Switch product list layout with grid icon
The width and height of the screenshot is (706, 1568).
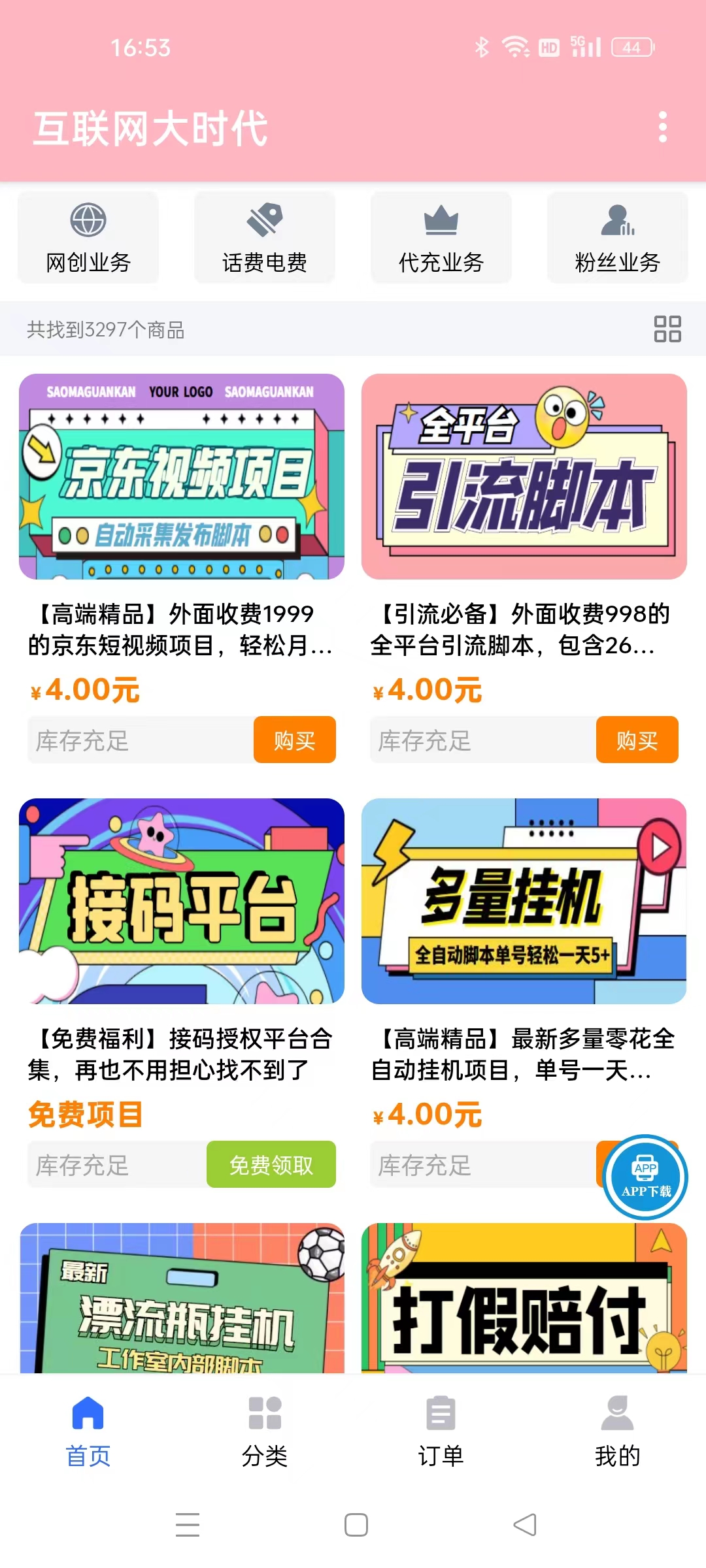(x=667, y=329)
